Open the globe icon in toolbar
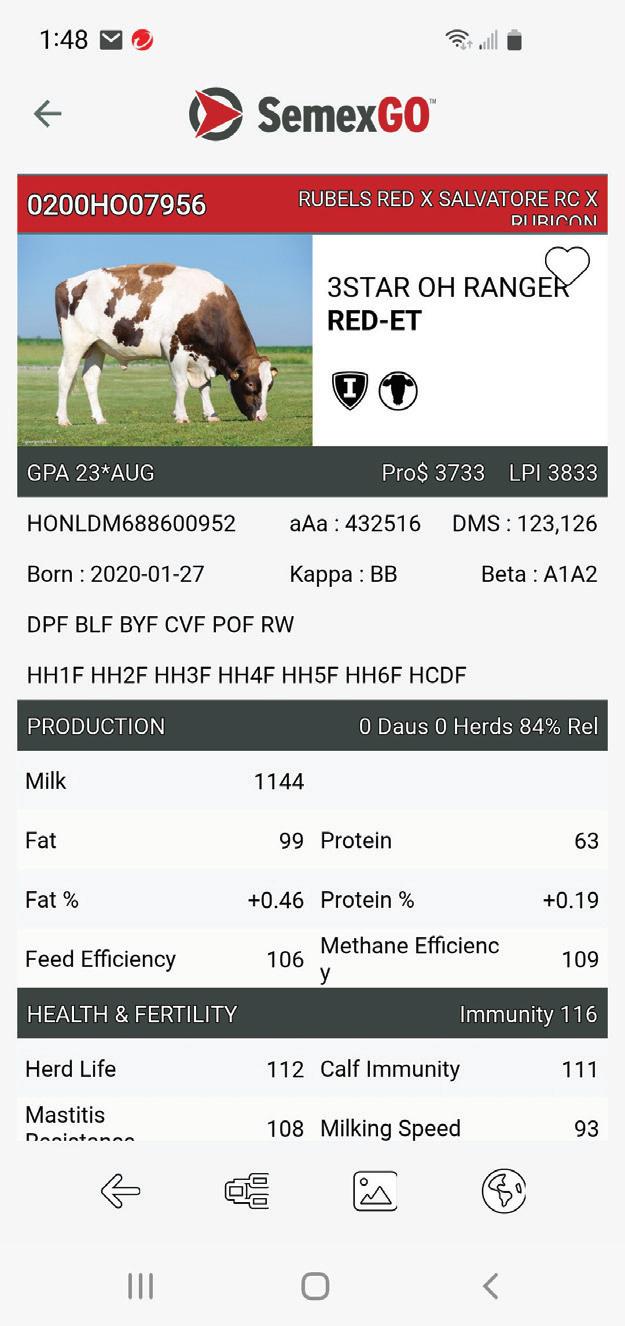 [503, 1190]
